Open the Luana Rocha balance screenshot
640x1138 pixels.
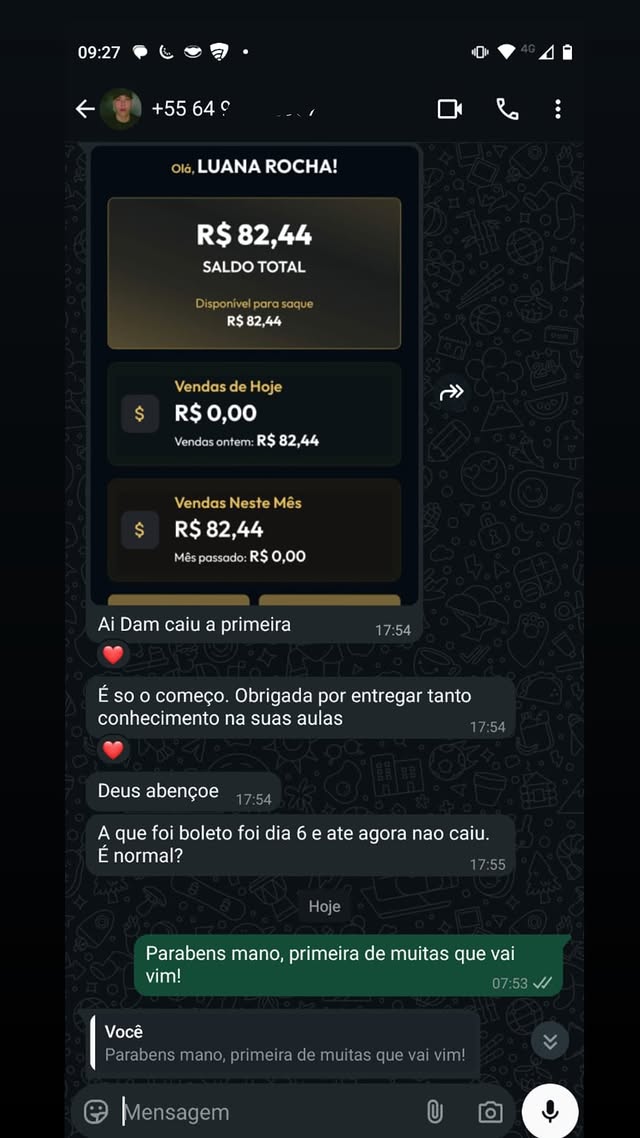(254, 372)
